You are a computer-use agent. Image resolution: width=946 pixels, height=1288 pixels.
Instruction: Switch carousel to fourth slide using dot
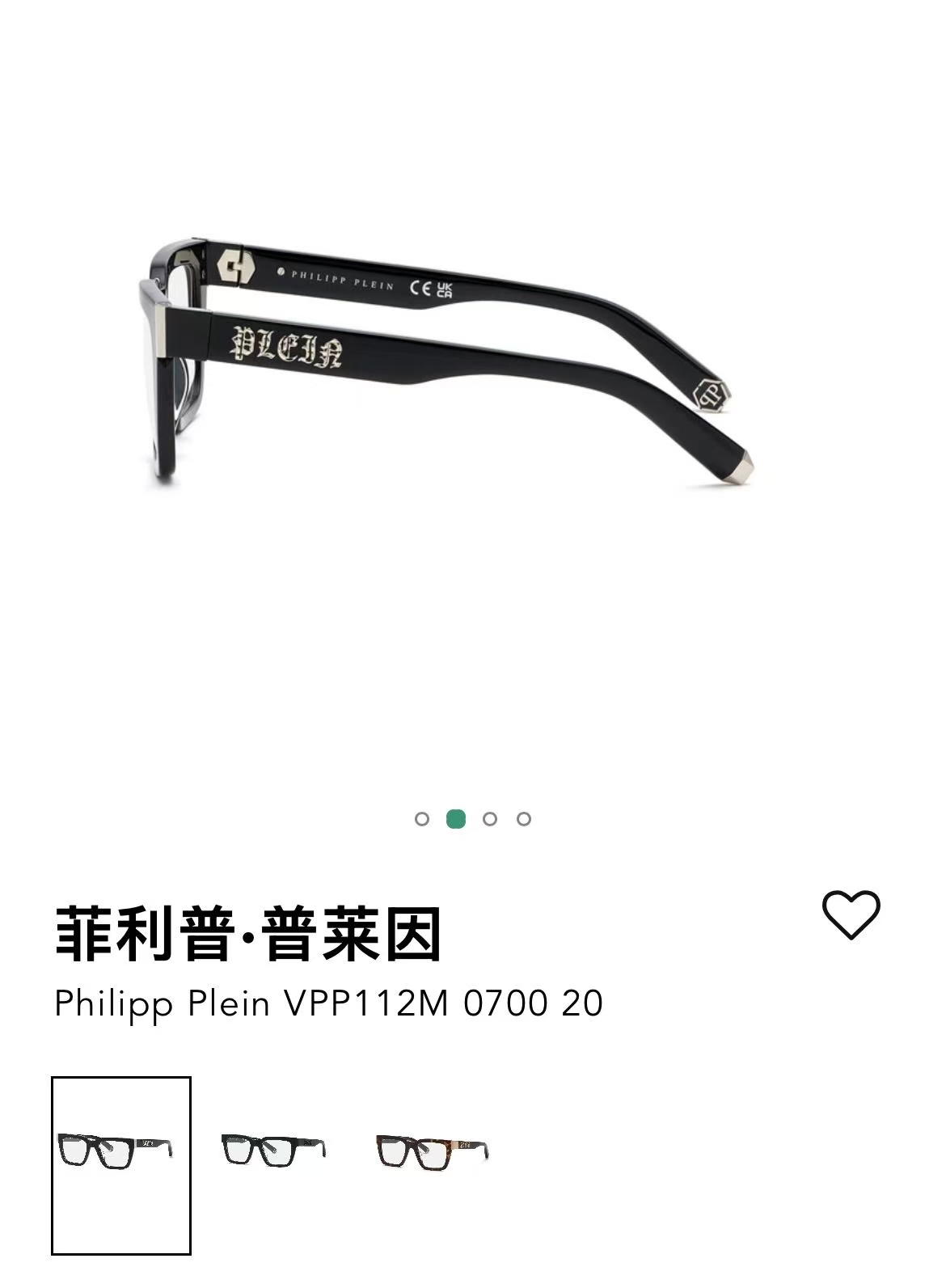click(523, 819)
